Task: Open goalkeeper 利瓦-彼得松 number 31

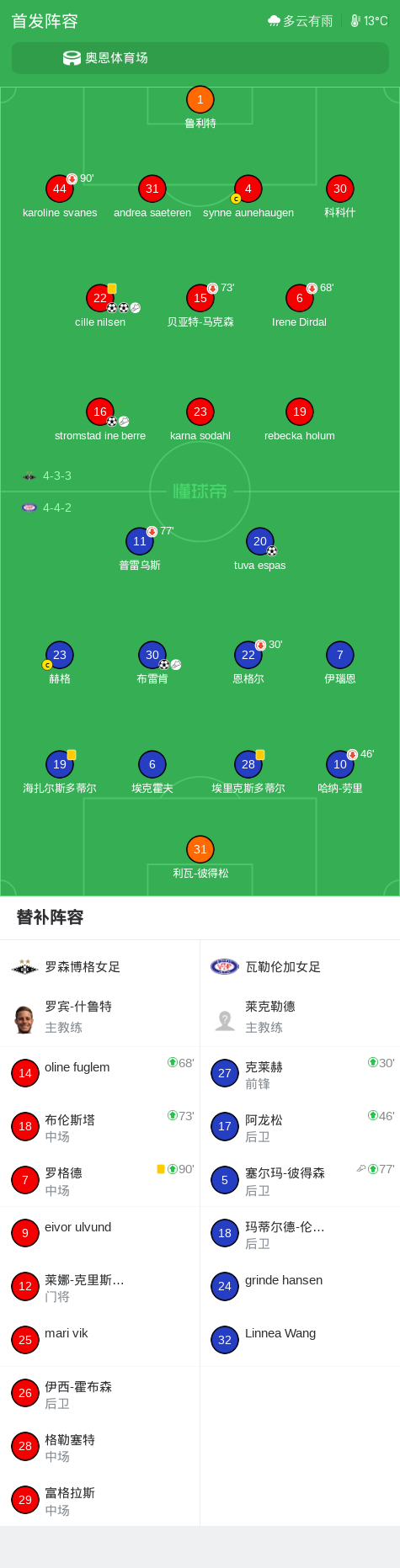Action: pyautogui.click(x=200, y=857)
